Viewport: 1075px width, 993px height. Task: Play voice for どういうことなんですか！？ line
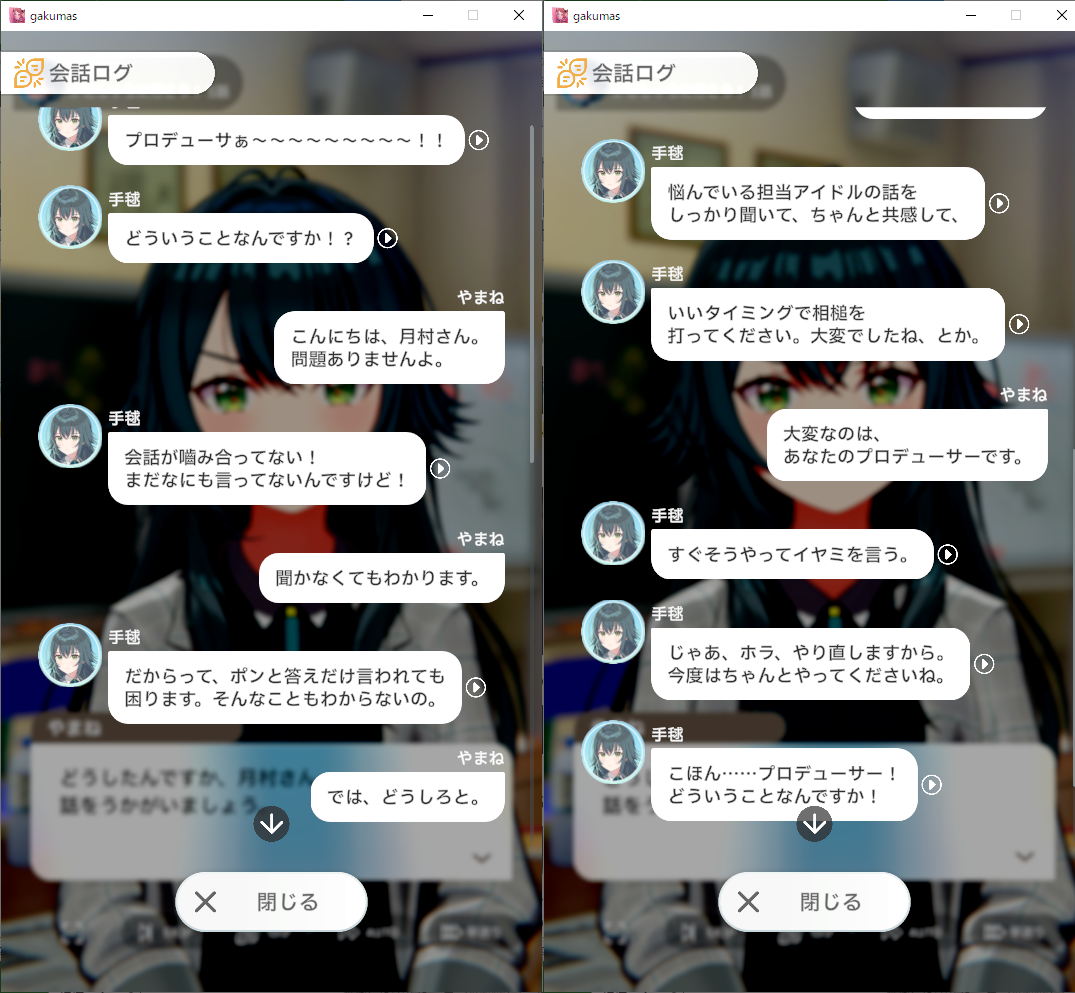(x=388, y=238)
